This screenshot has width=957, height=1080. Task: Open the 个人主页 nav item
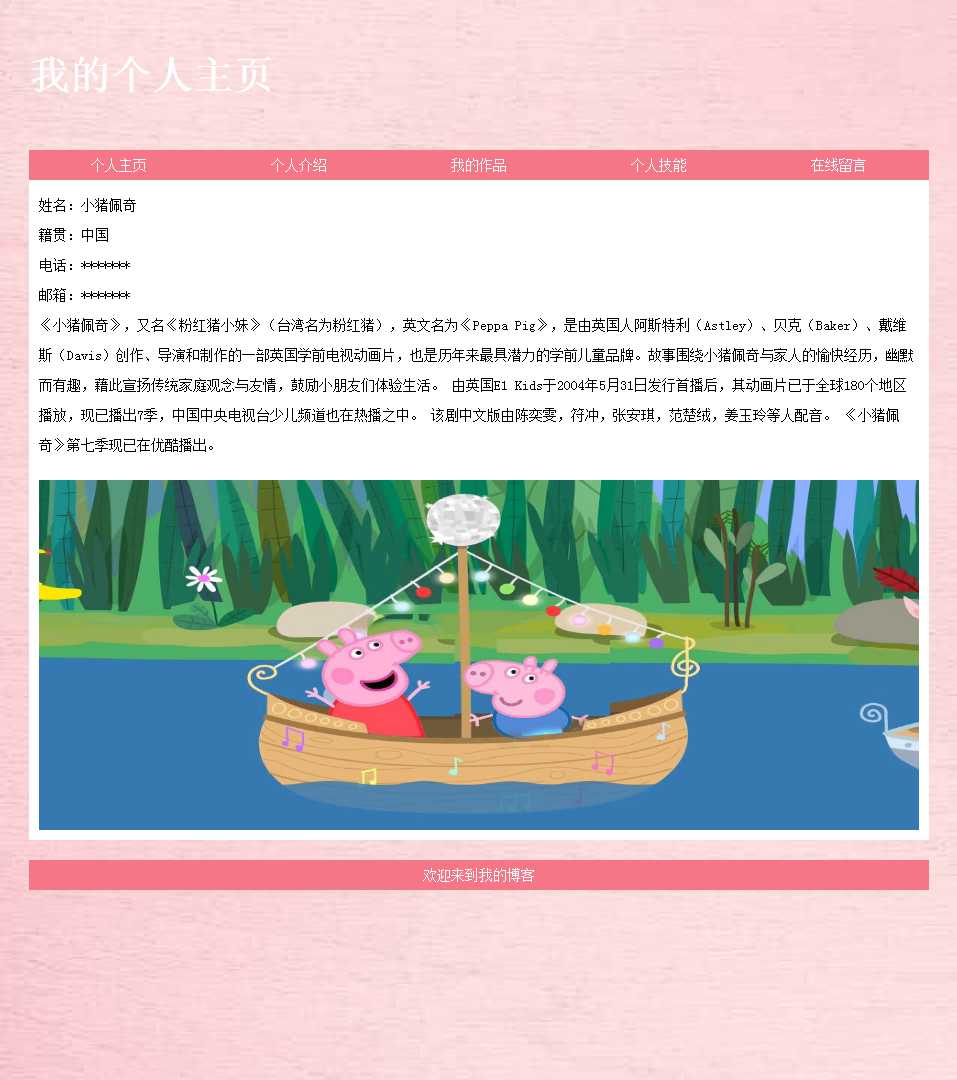(119, 165)
